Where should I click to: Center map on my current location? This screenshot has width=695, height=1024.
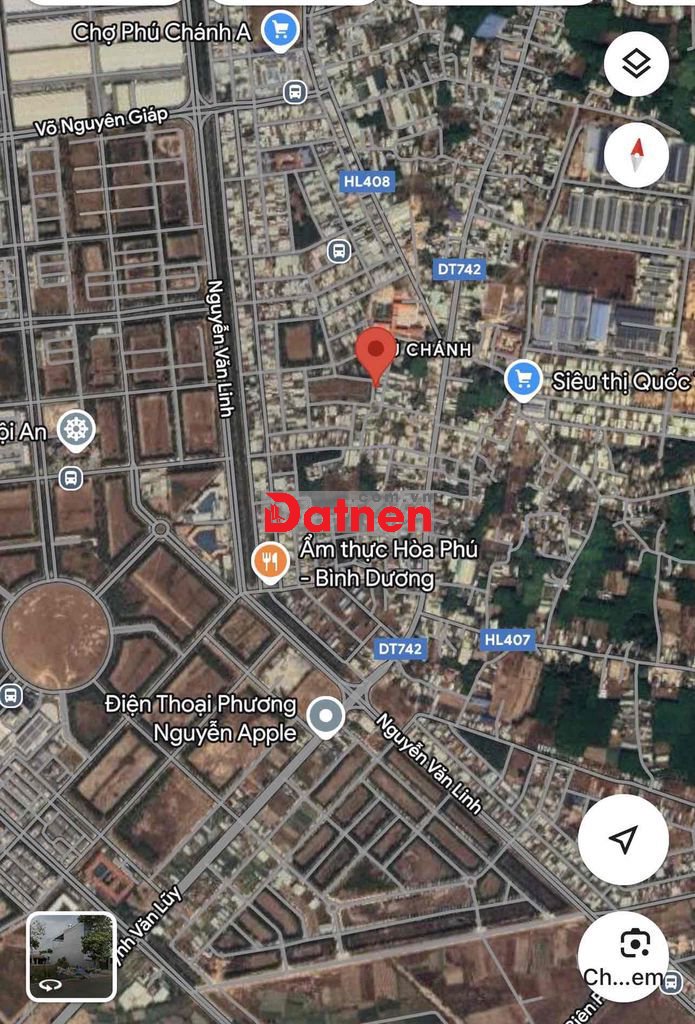623,840
